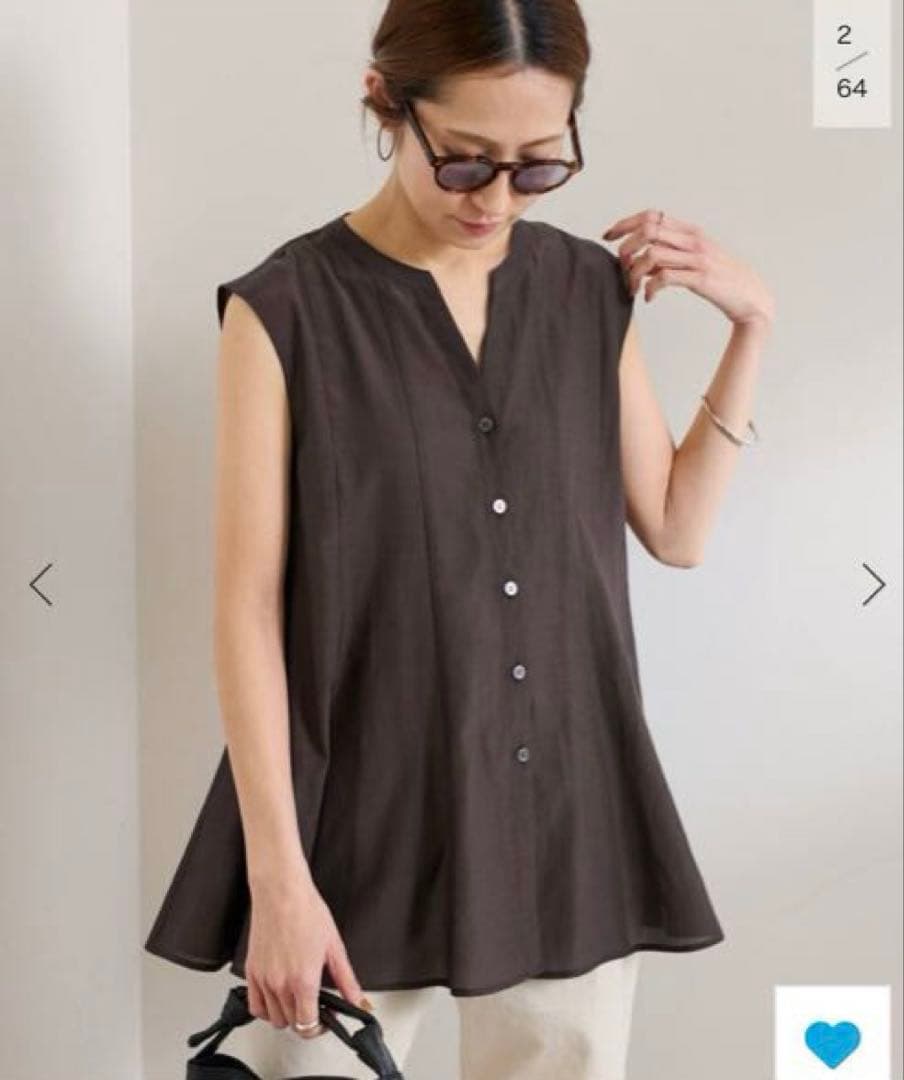Go to the previous product image
Image resolution: width=904 pixels, height=1080 pixels.
tap(41, 584)
